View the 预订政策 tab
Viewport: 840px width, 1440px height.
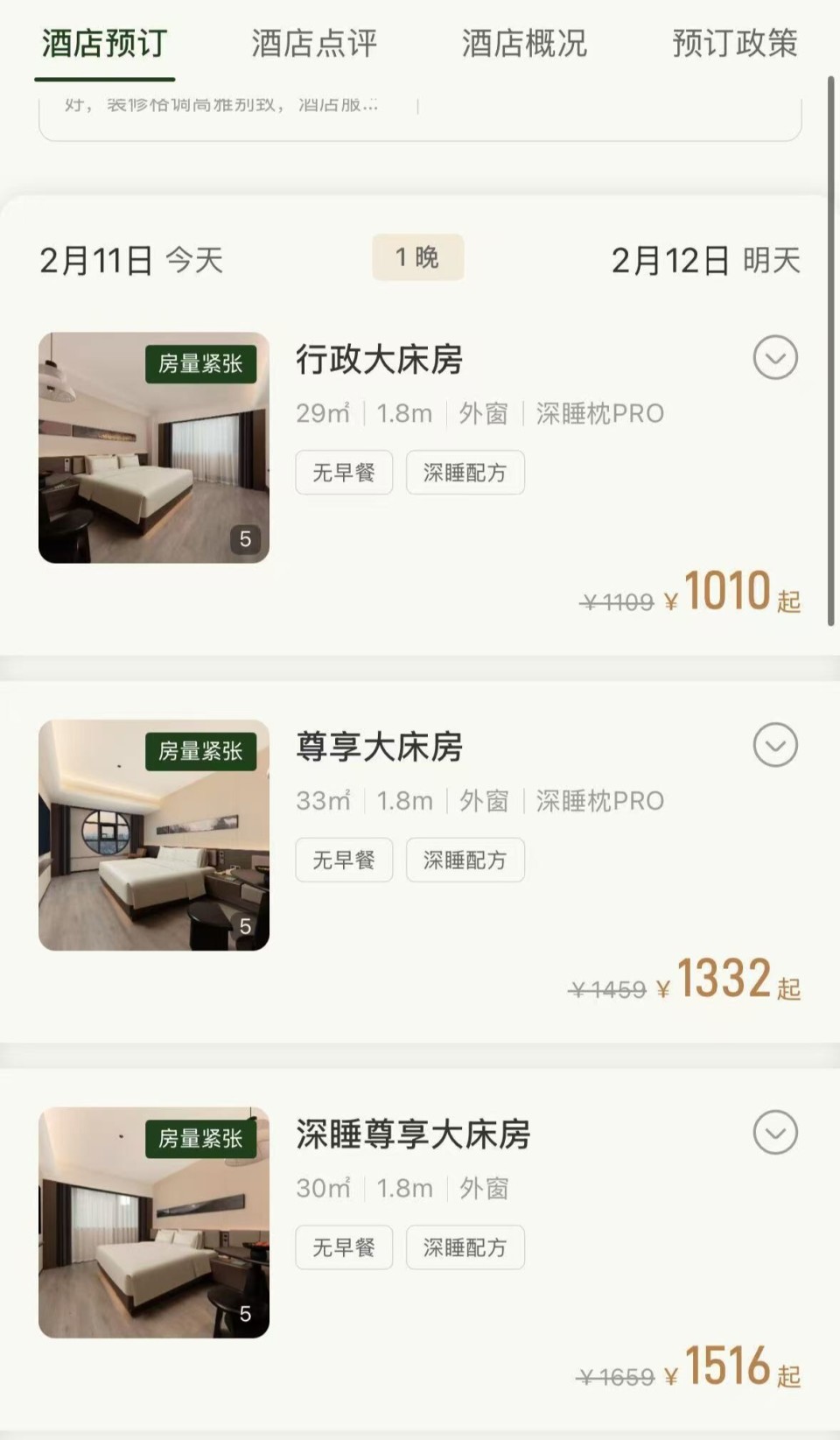pyautogui.click(x=734, y=44)
